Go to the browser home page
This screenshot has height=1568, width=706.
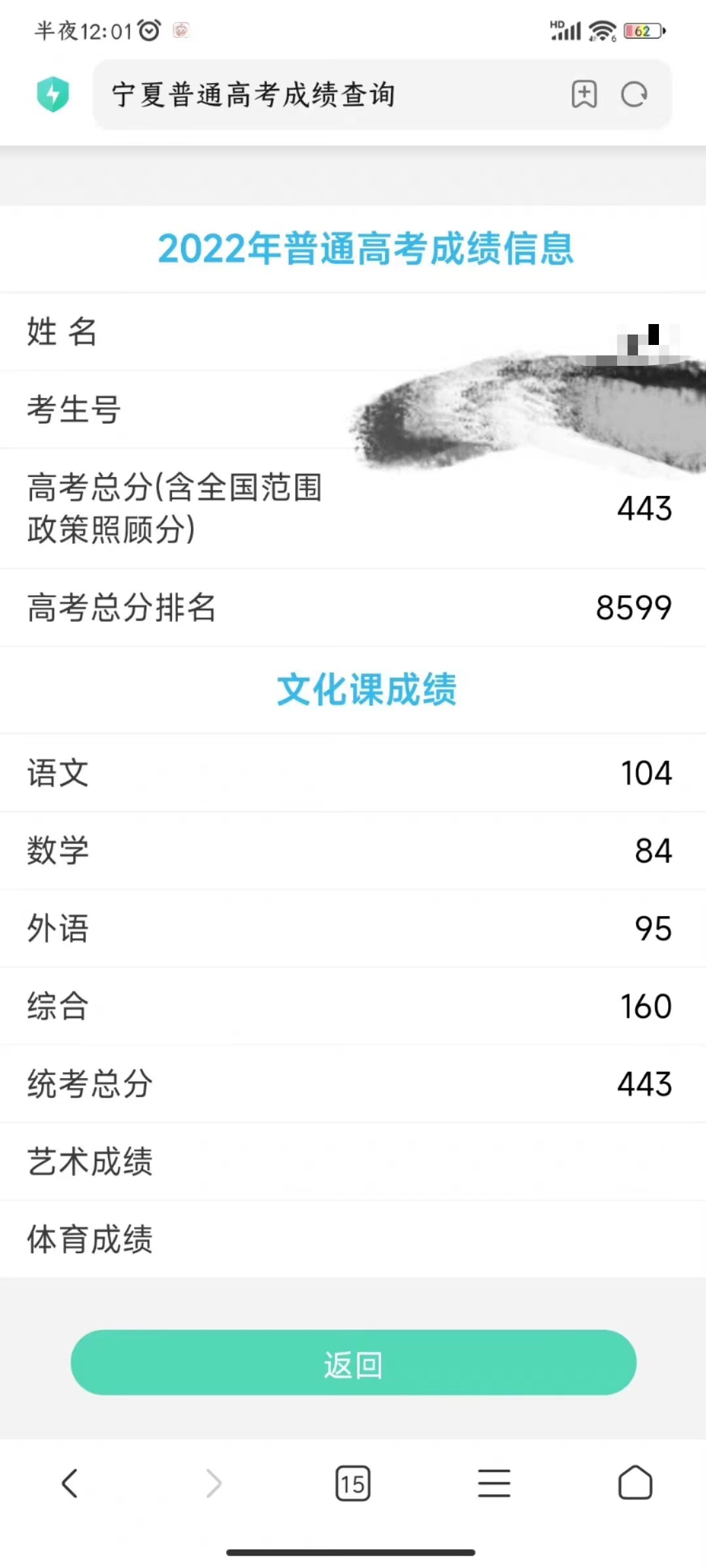(635, 1482)
